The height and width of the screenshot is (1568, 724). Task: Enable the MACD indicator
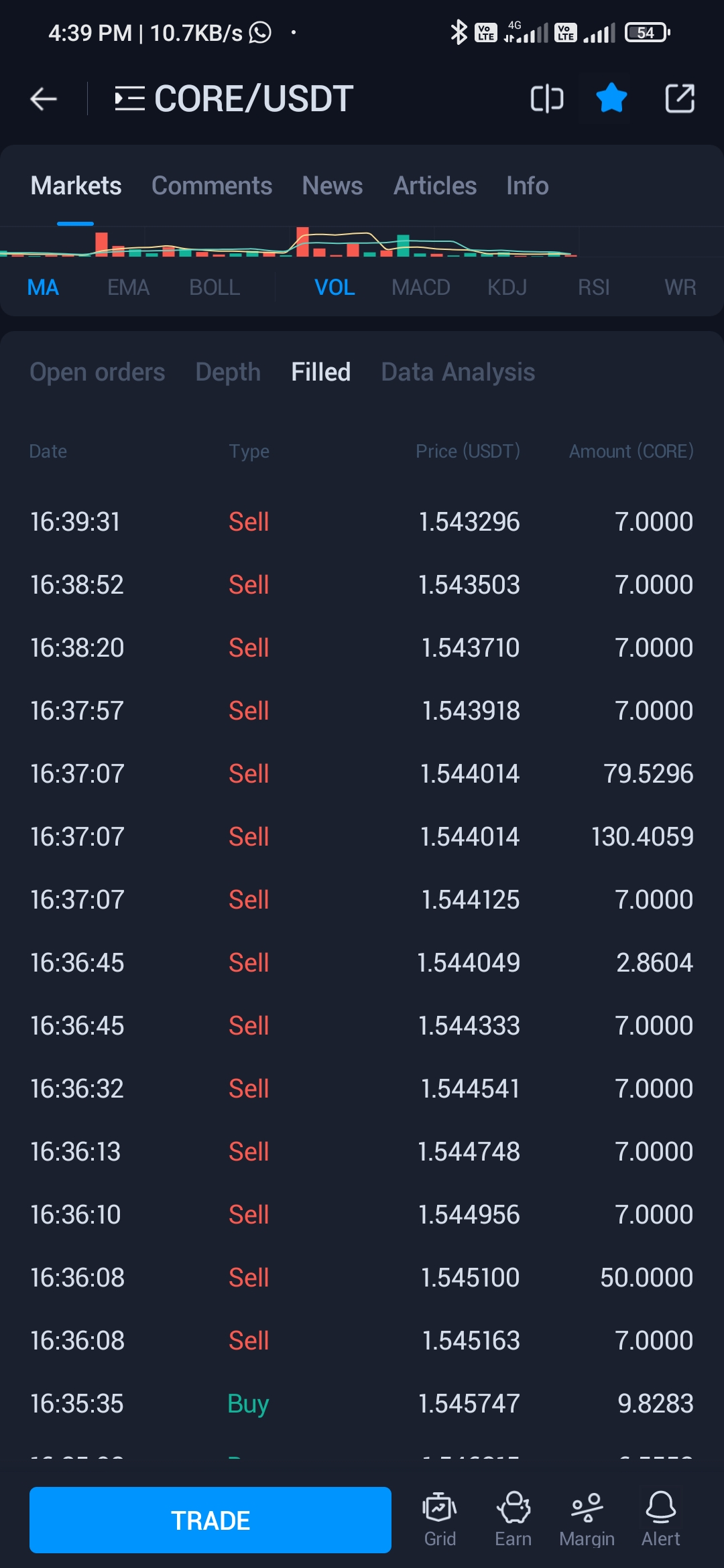click(420, 287)
